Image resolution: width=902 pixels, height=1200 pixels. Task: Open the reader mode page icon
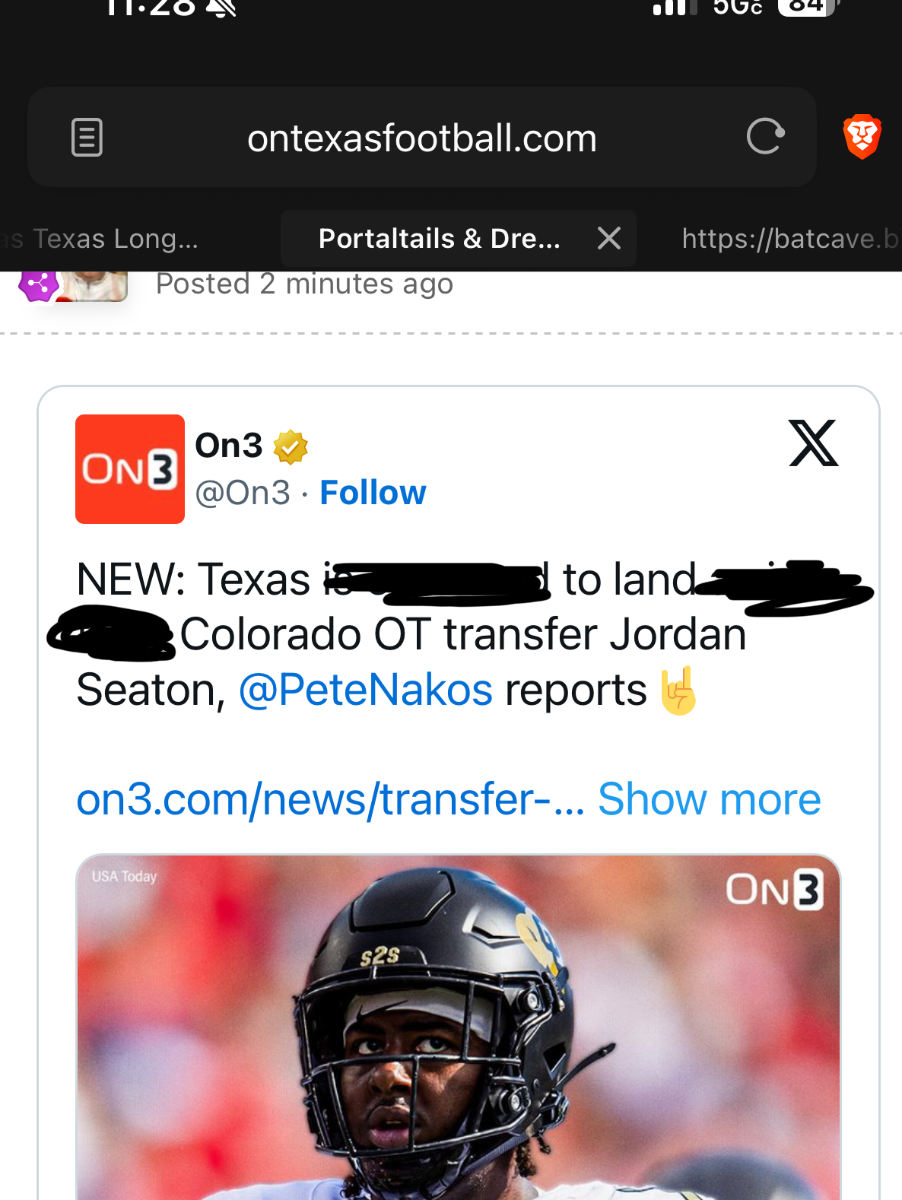click(x=87, y=137)
